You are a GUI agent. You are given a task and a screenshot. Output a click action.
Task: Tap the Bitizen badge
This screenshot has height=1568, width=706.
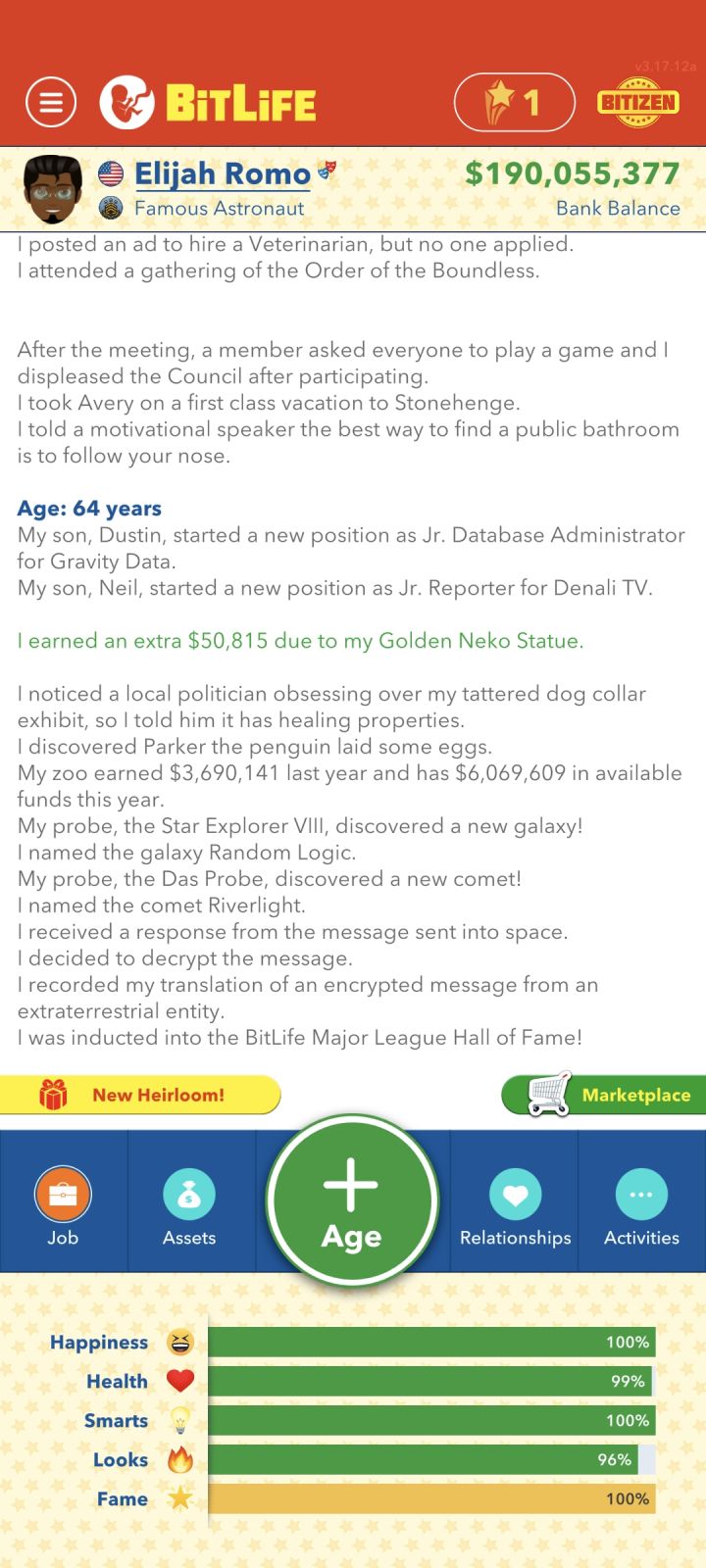637,103
